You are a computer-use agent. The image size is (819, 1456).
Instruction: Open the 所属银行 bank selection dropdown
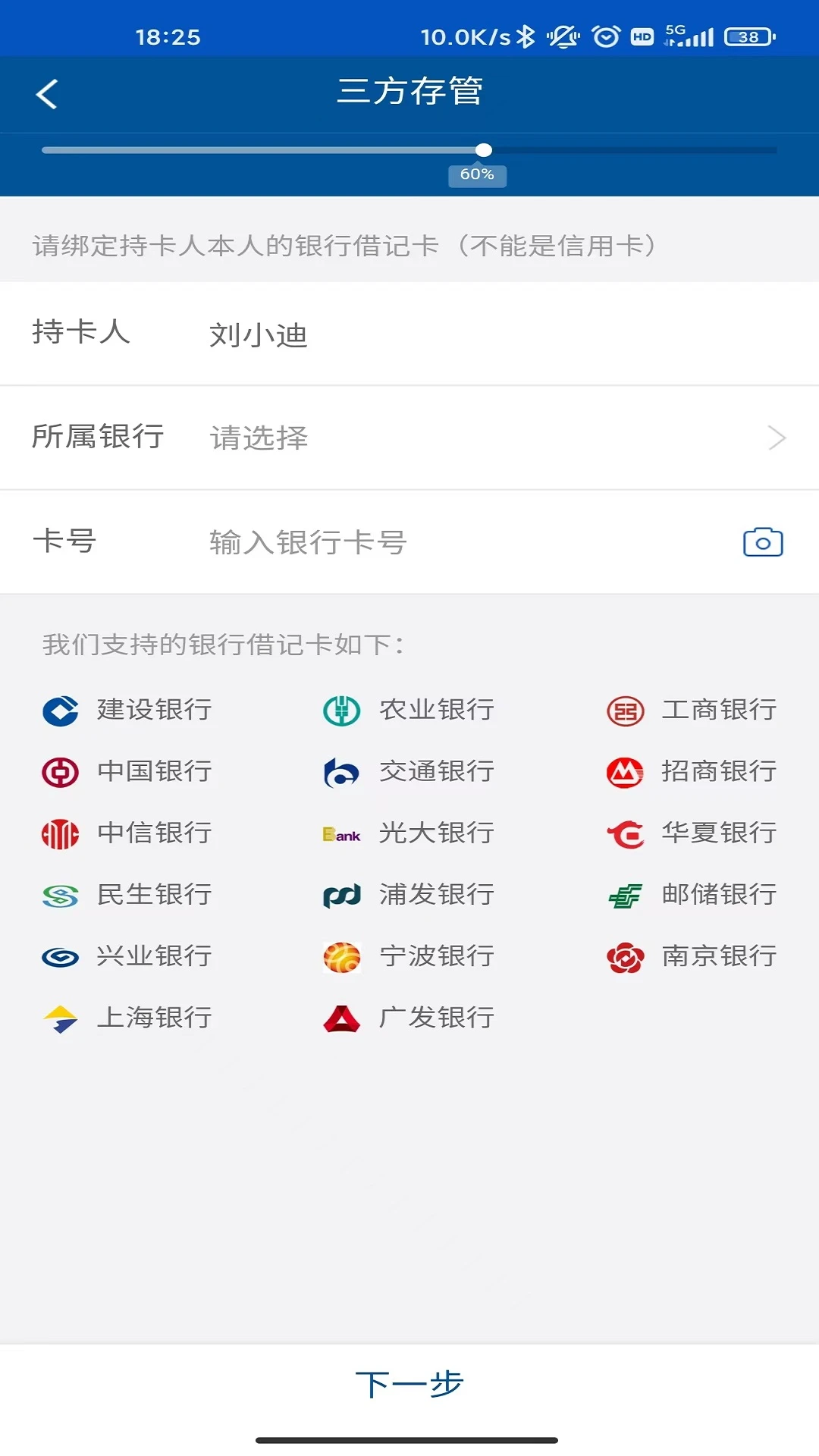pos(409,438)
